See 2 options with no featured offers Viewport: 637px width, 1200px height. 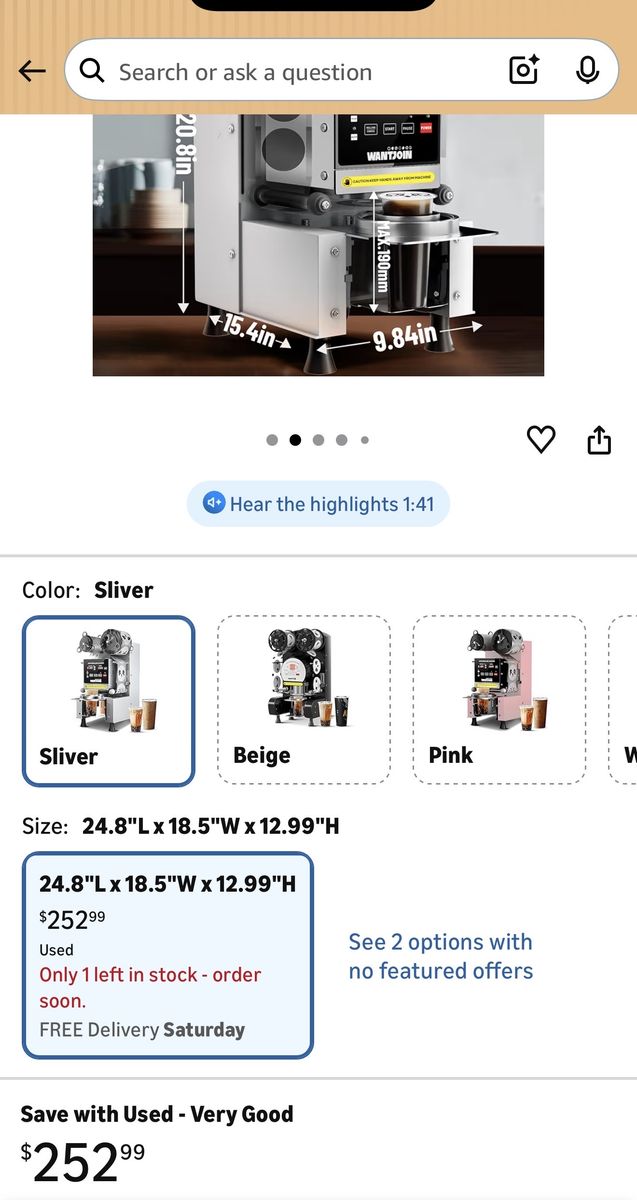[x=440, y=956]
